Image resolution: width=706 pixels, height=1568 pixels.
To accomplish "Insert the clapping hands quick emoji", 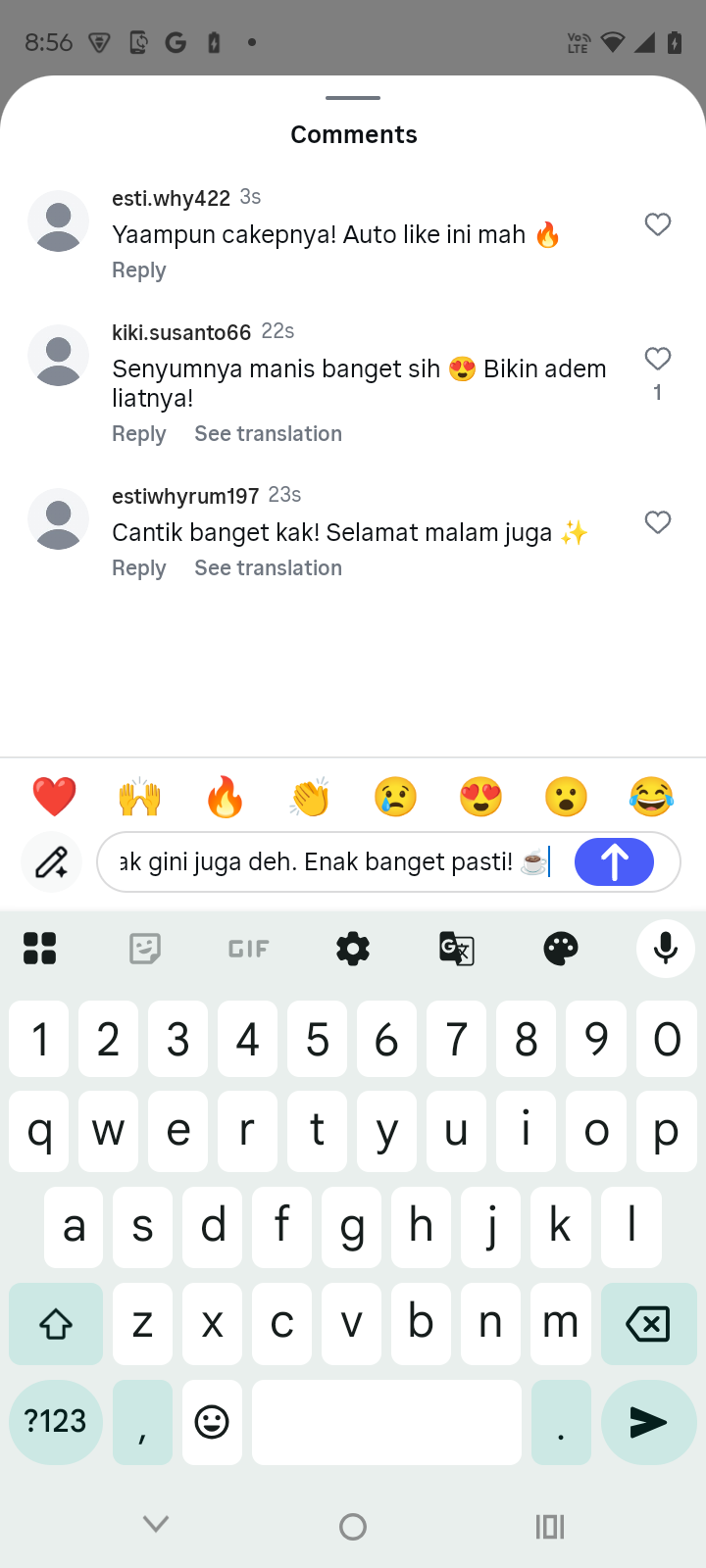I will pos(310,797).
